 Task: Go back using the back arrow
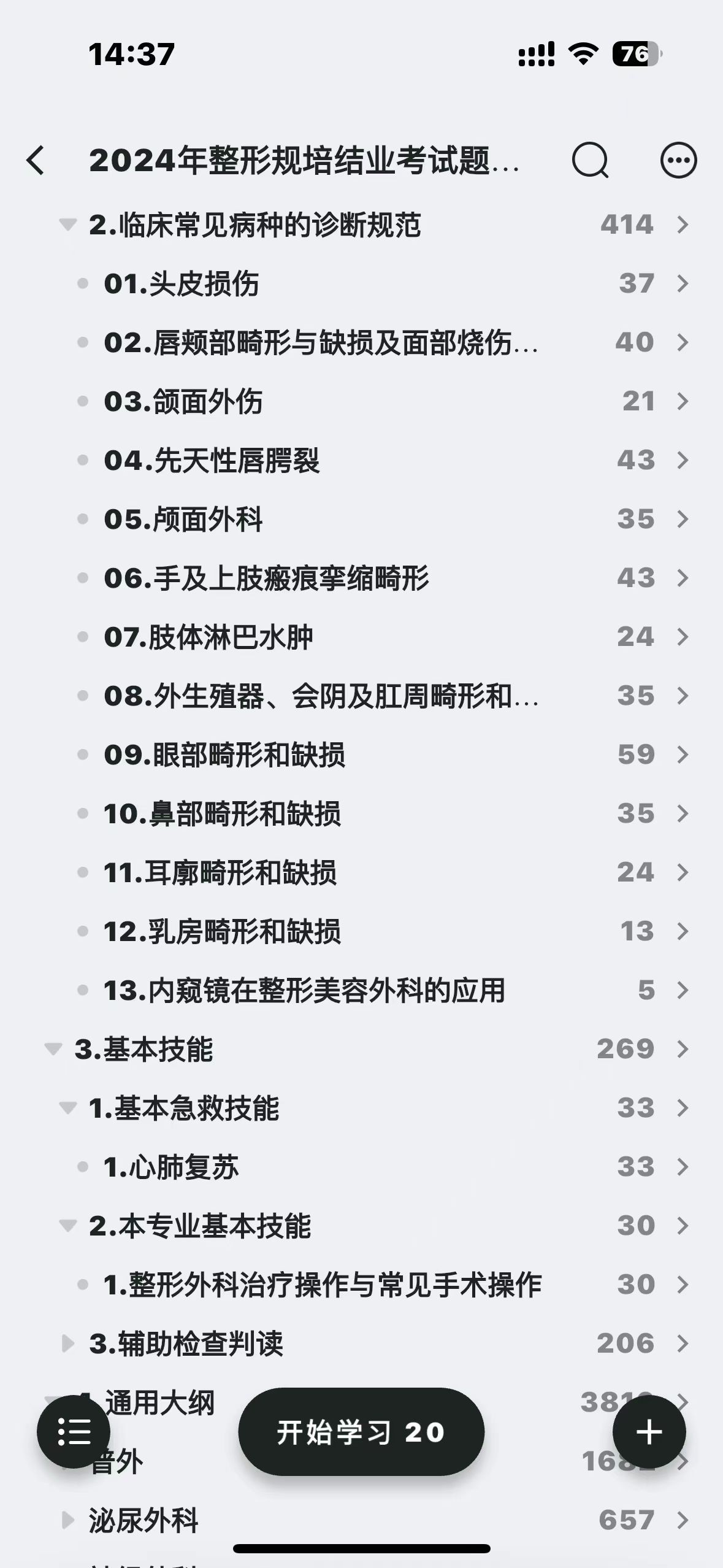tap(36, 161)
